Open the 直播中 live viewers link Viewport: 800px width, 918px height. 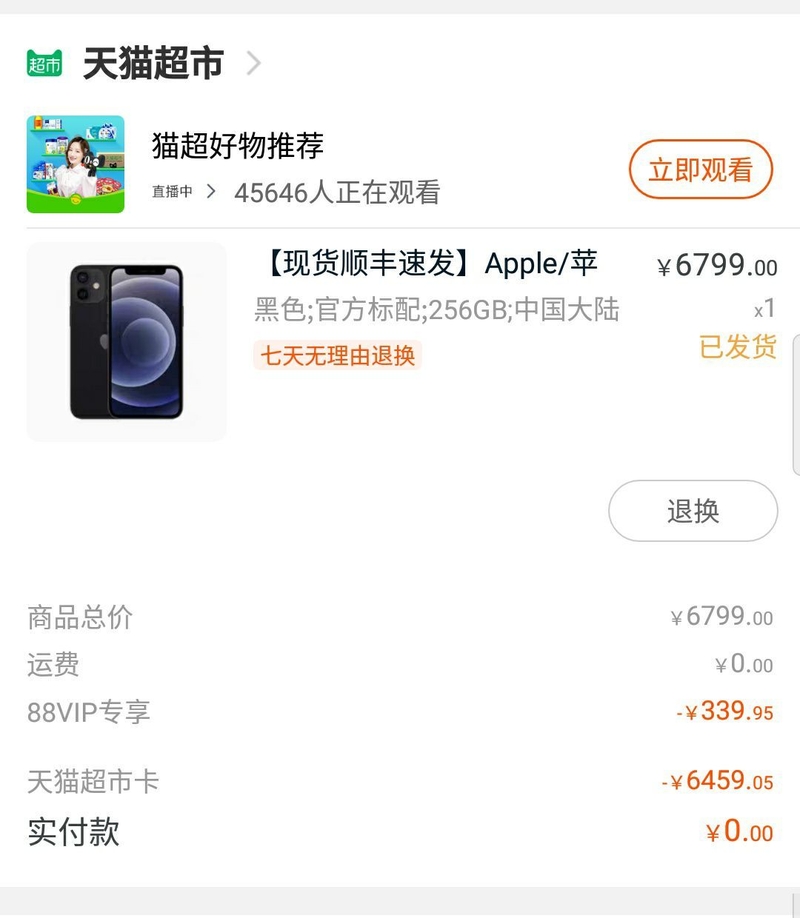[x=296, y=192]
